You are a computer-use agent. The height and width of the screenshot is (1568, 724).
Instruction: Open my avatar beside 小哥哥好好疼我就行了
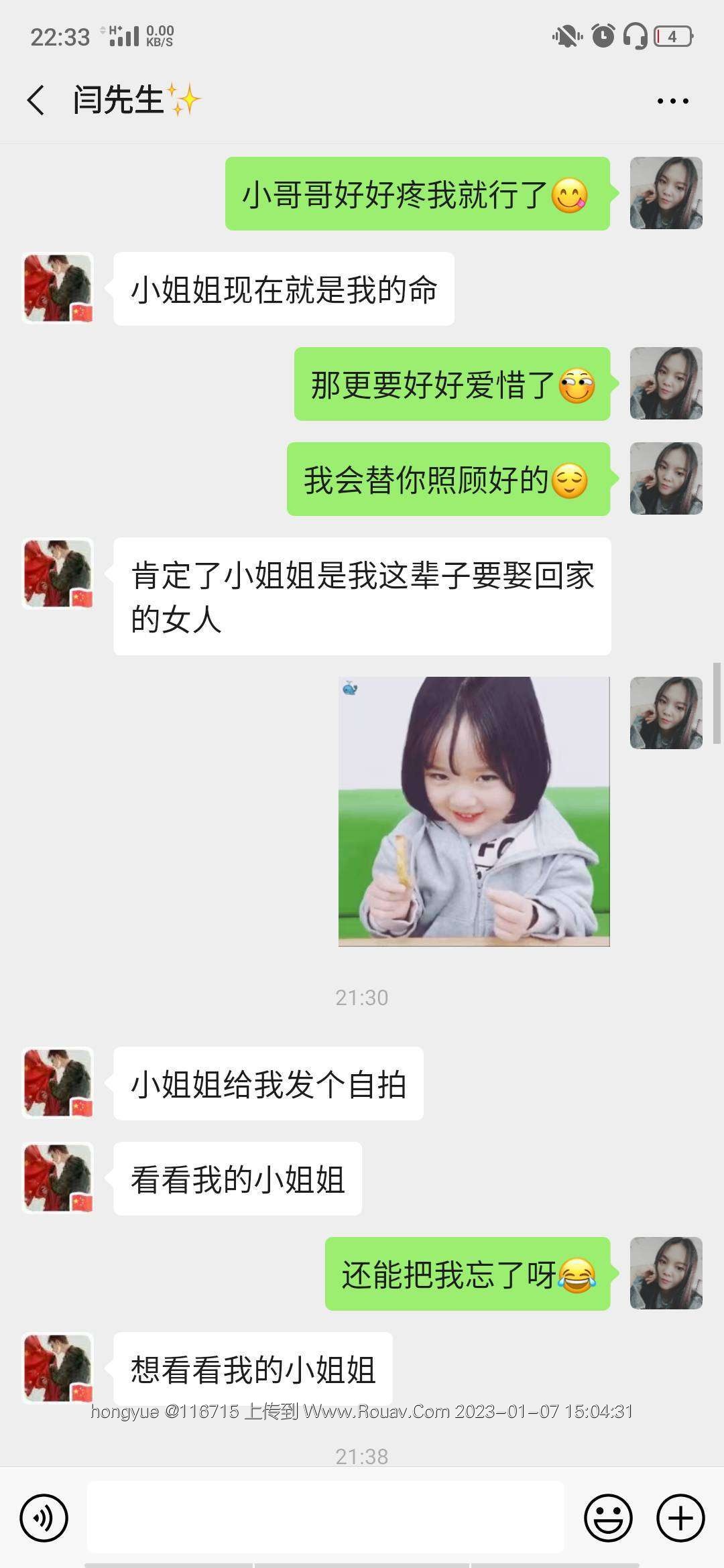[666, 194]
